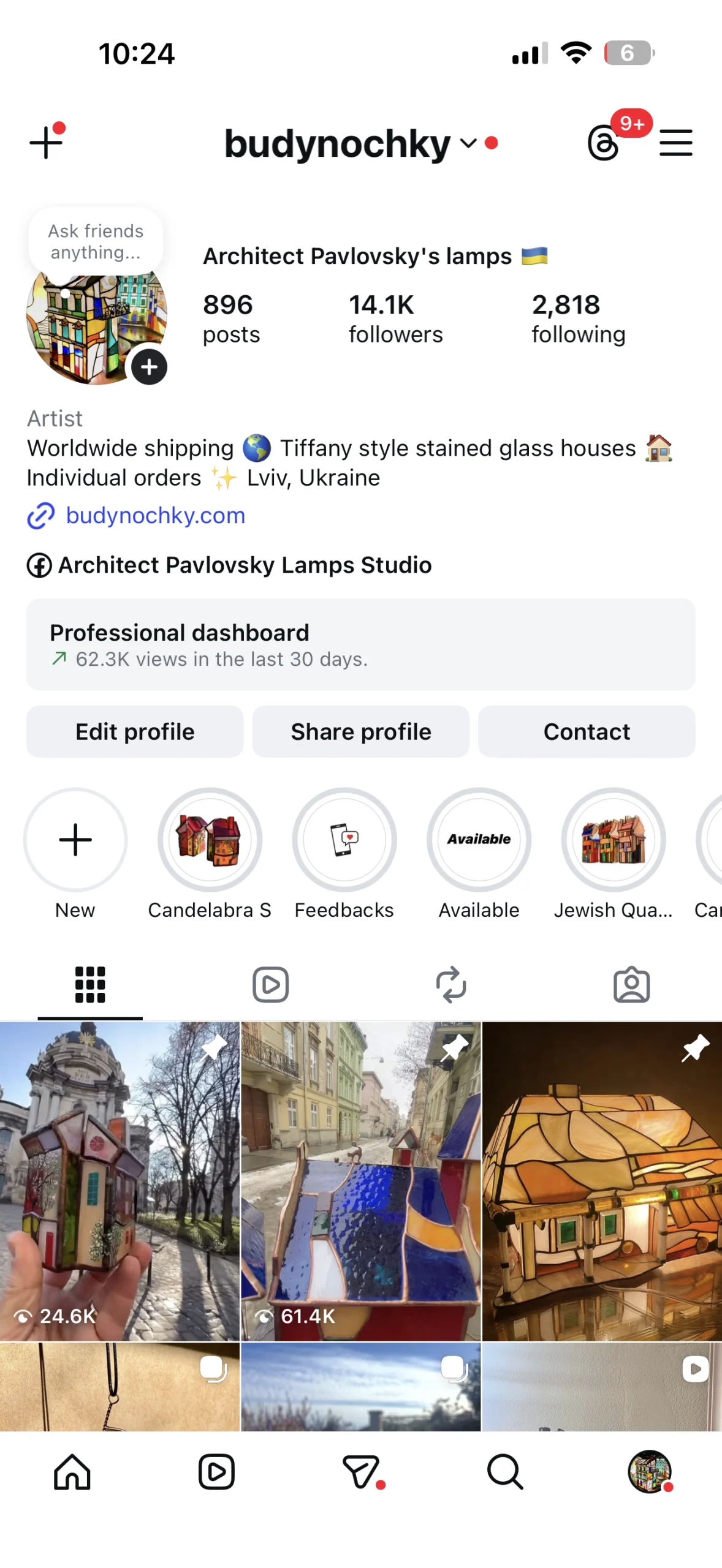722x1568 pixels.
Task: Open the Professional dashboard
Action: [x=360, y=644]
